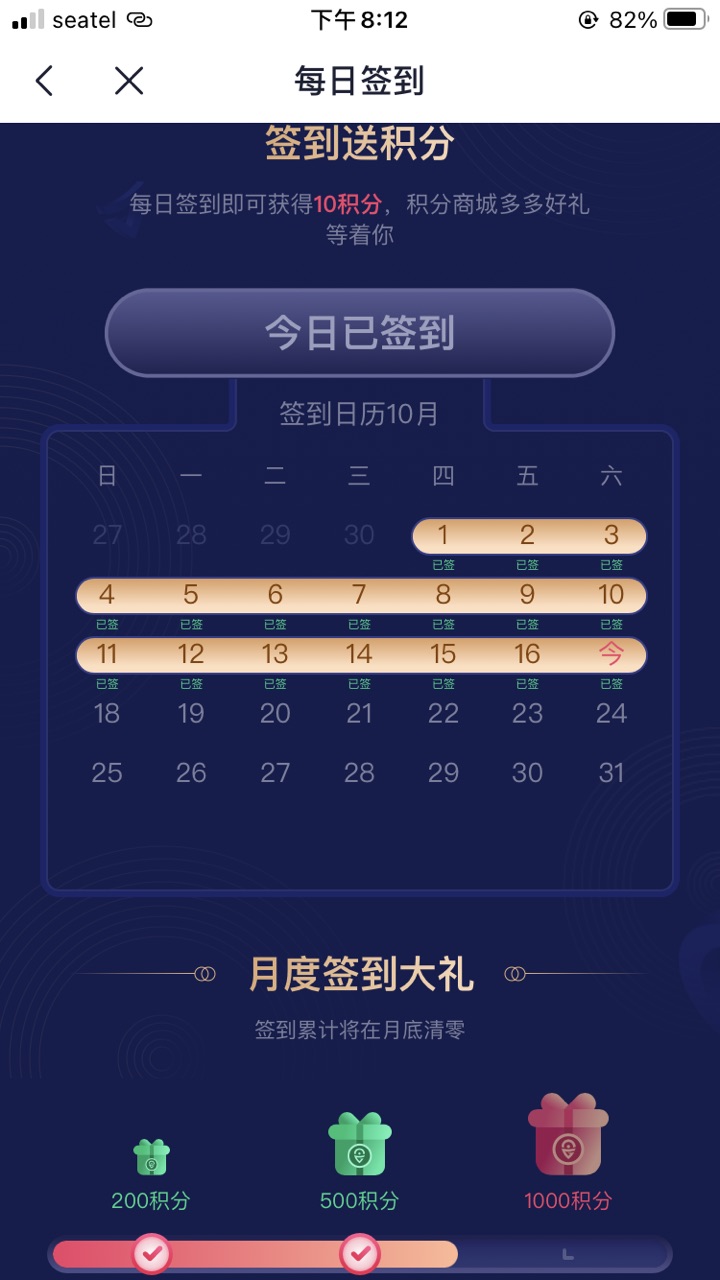The height and width of the screenshot is (1280, 720).
Task: Open the 1000积分 gift box
Action: 567,1136
